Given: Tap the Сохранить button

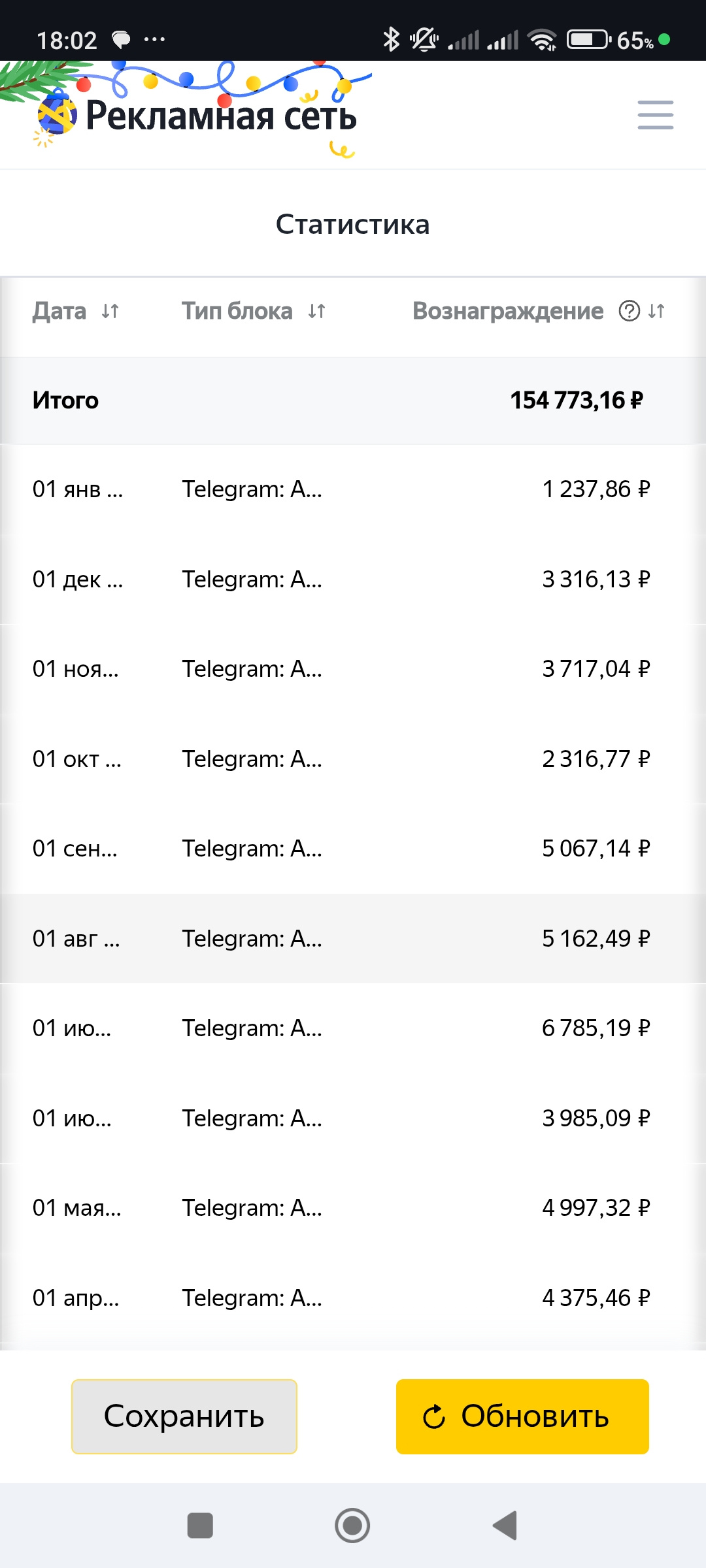Looking at the screenshot, I should [x=184, y=1416].
